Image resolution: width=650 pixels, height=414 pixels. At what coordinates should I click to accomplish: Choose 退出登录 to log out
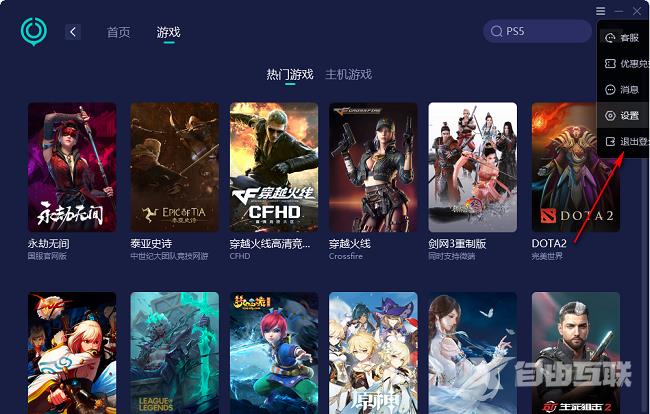tap(624, 142)
